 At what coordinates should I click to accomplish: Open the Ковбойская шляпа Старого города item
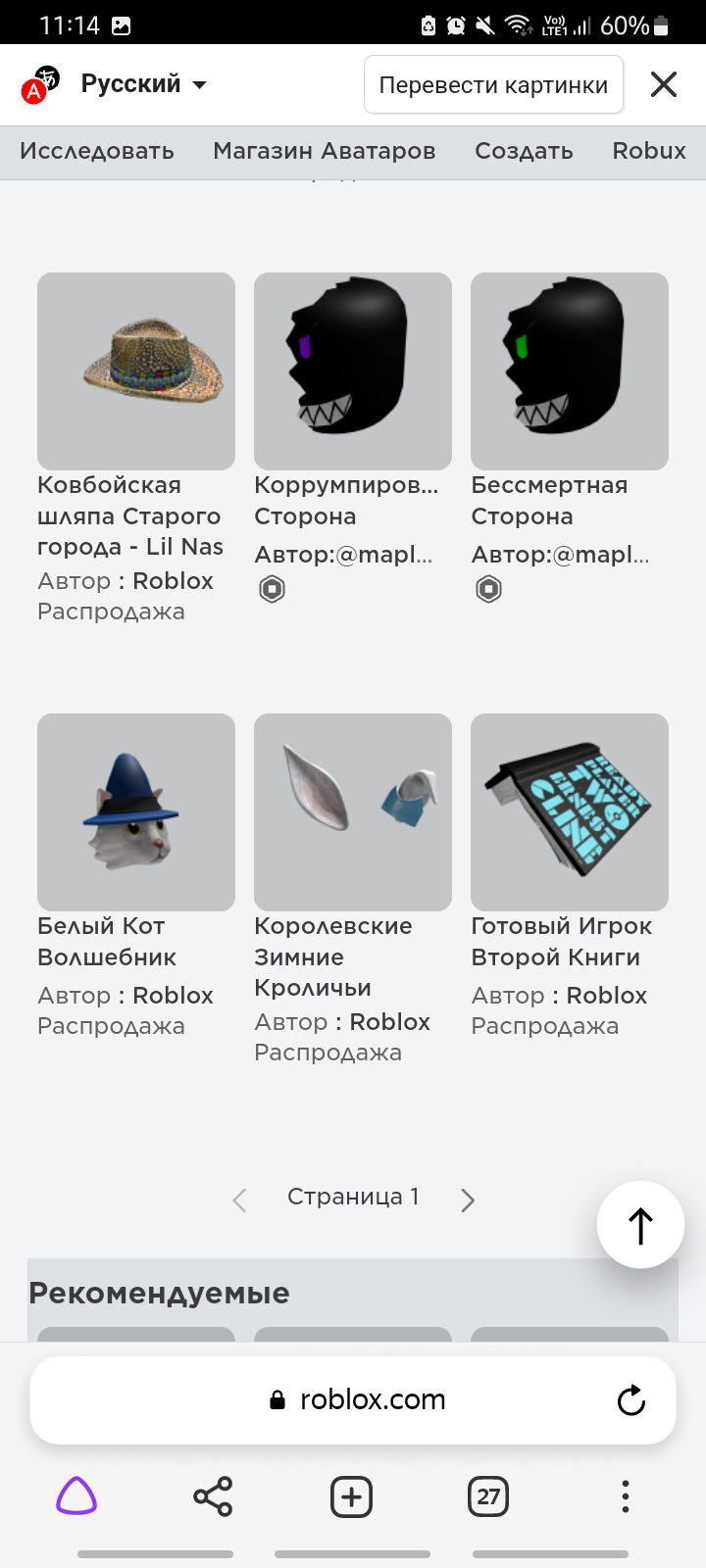click(x=136, y=371)
